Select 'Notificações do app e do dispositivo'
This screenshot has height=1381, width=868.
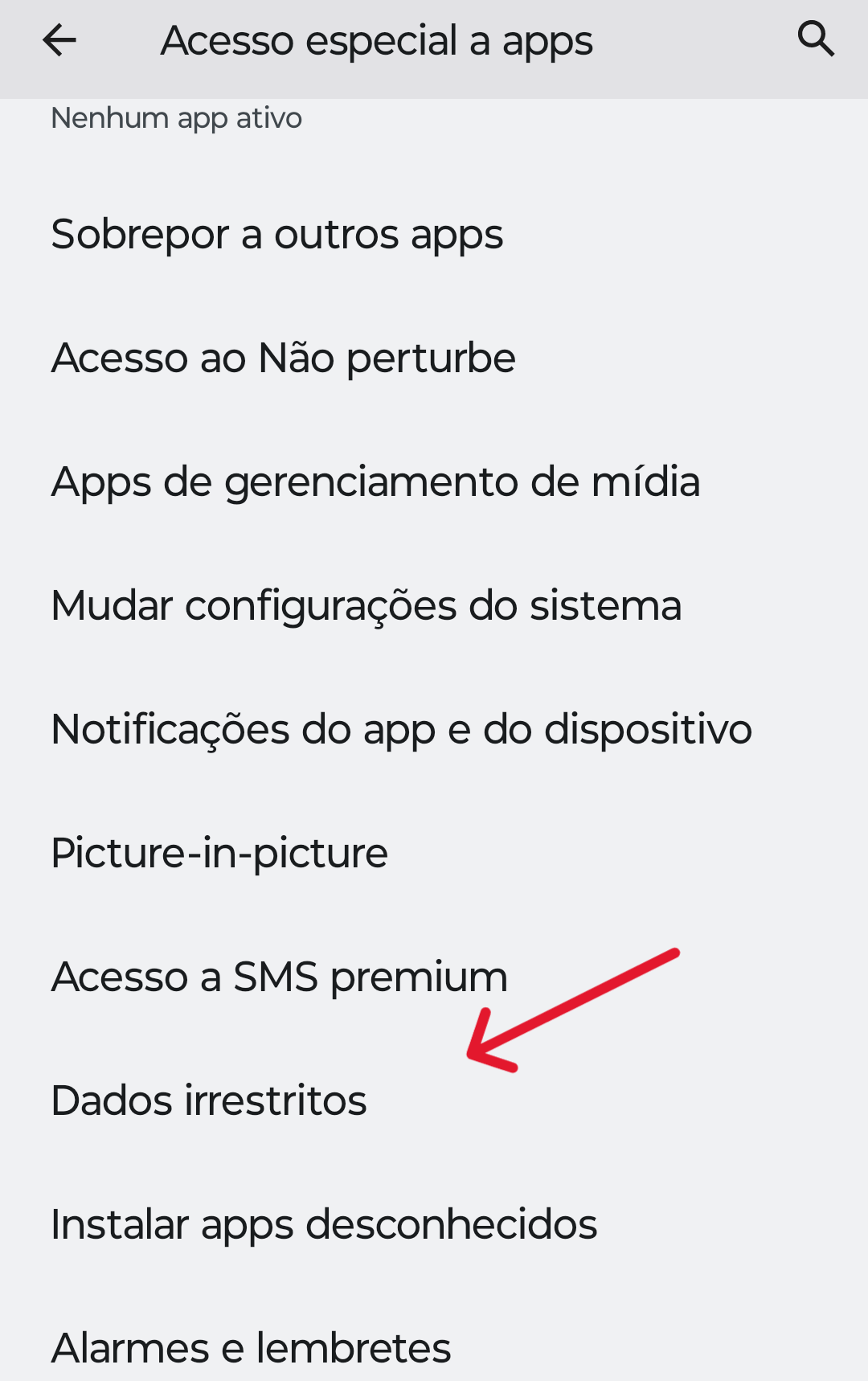click(400, 729)
